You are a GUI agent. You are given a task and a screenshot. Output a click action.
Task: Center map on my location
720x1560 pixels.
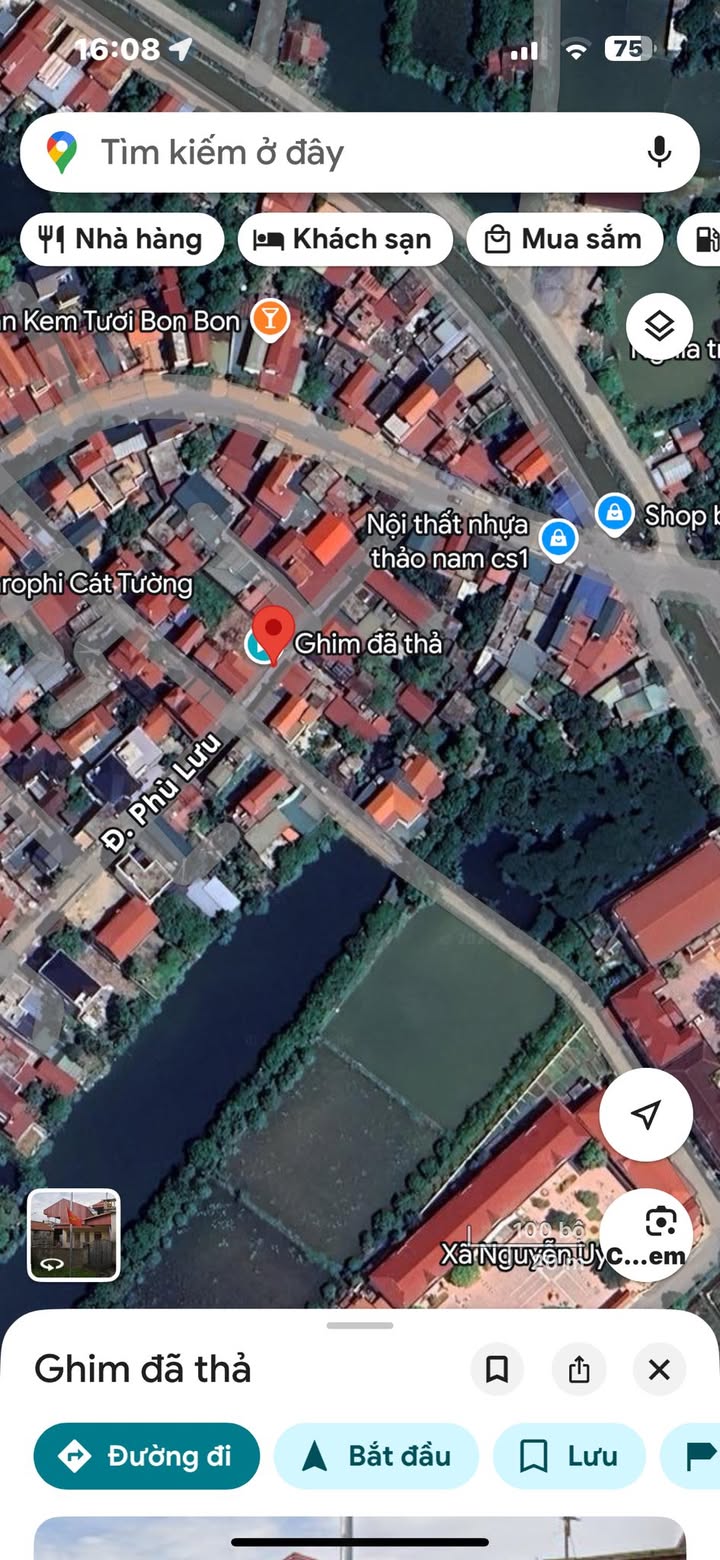coord(646,1114)
